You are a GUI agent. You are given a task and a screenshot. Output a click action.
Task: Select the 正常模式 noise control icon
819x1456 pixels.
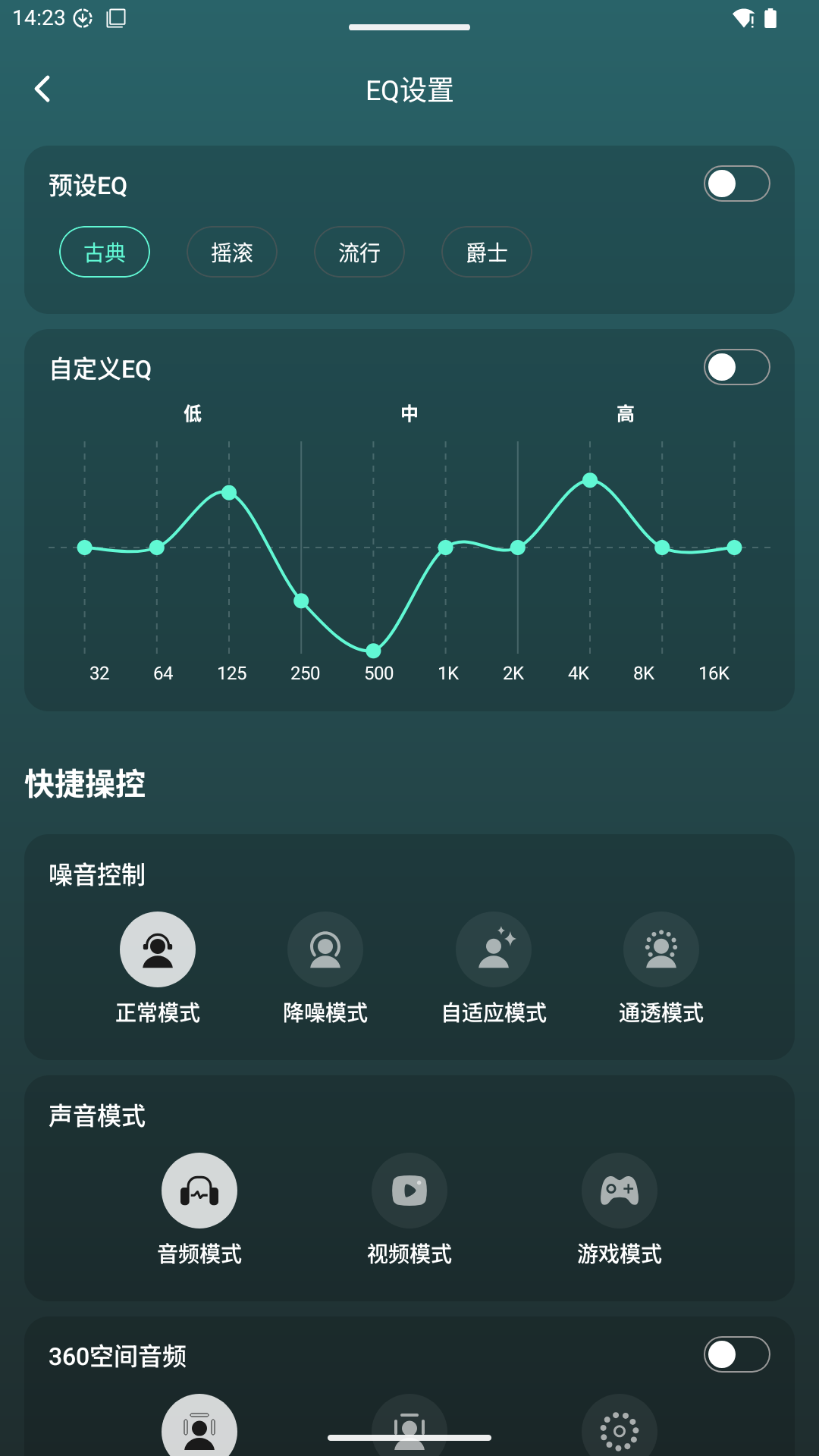pyautogui.click(x=157, y=949)
